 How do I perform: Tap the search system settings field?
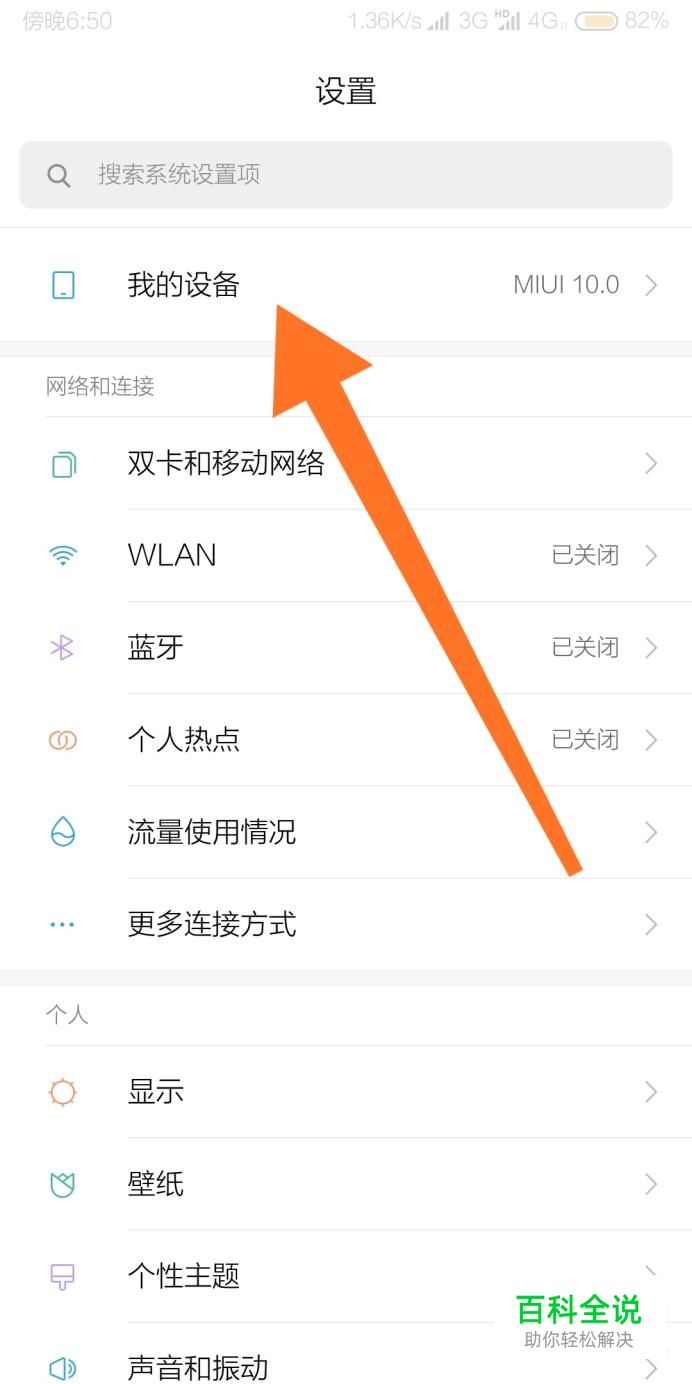345,175
